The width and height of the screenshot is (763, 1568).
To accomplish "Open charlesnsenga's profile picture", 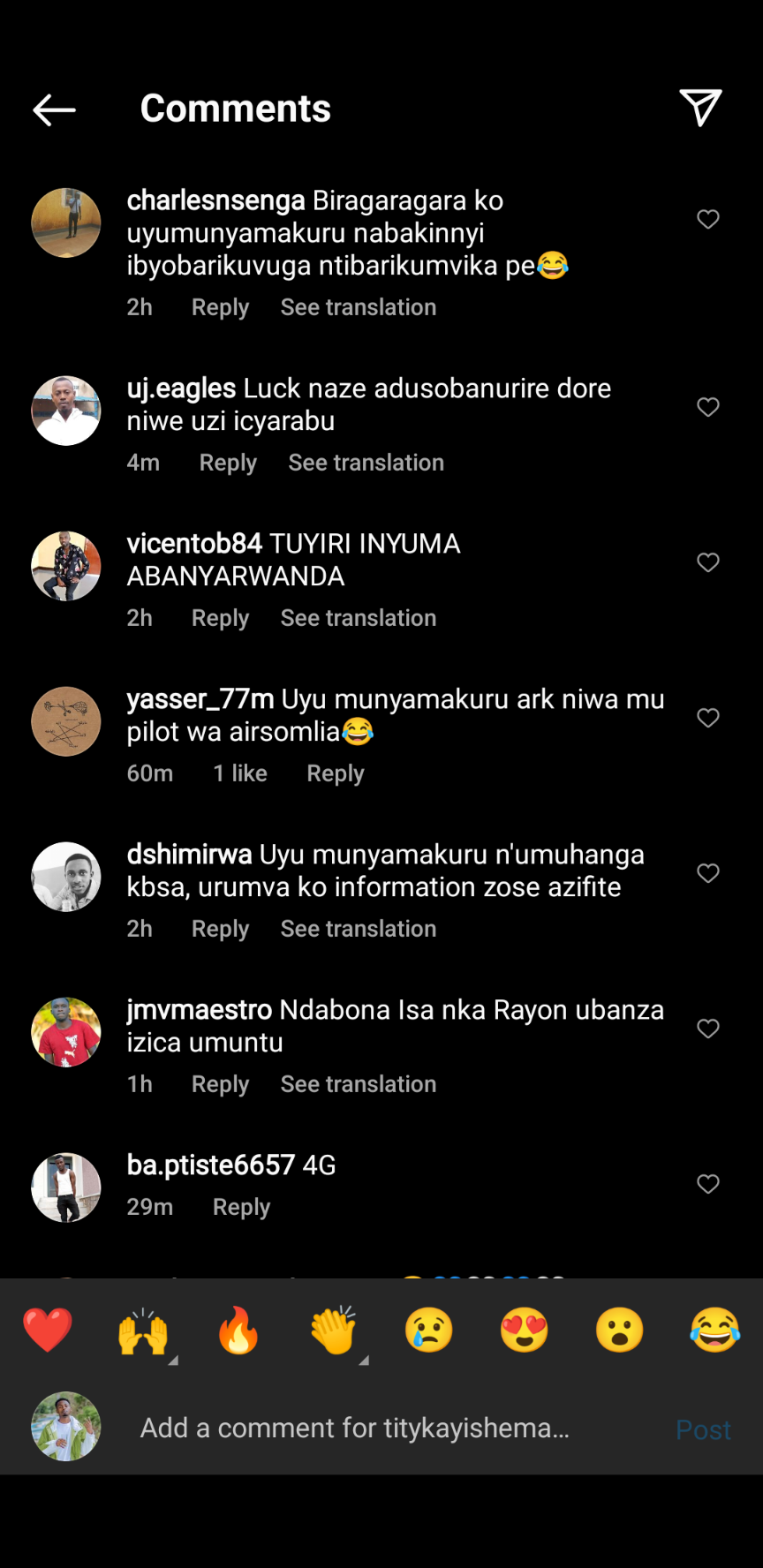I will tap(66, 222).
